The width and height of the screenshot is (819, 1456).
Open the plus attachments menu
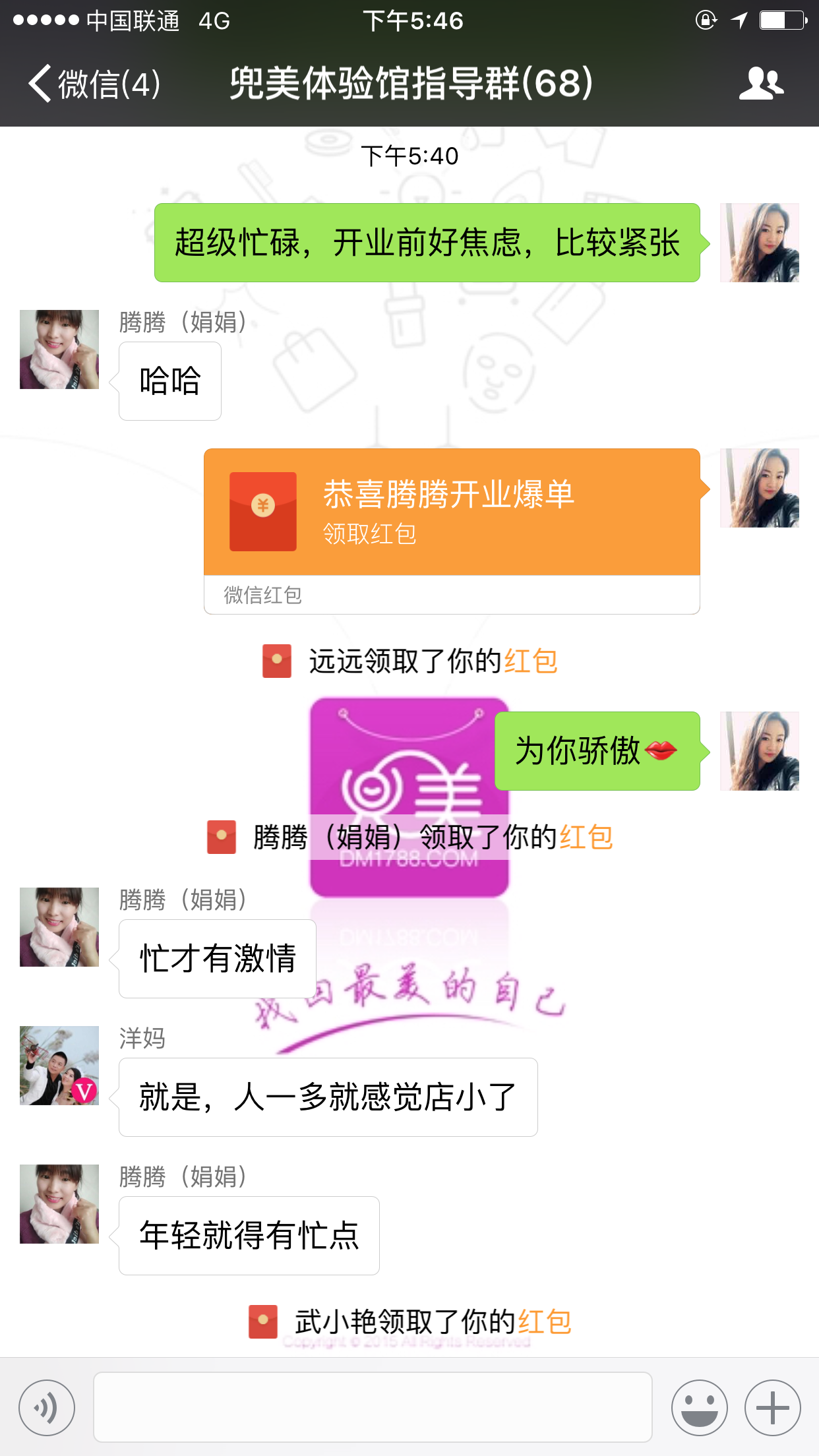pos(772,1408)
